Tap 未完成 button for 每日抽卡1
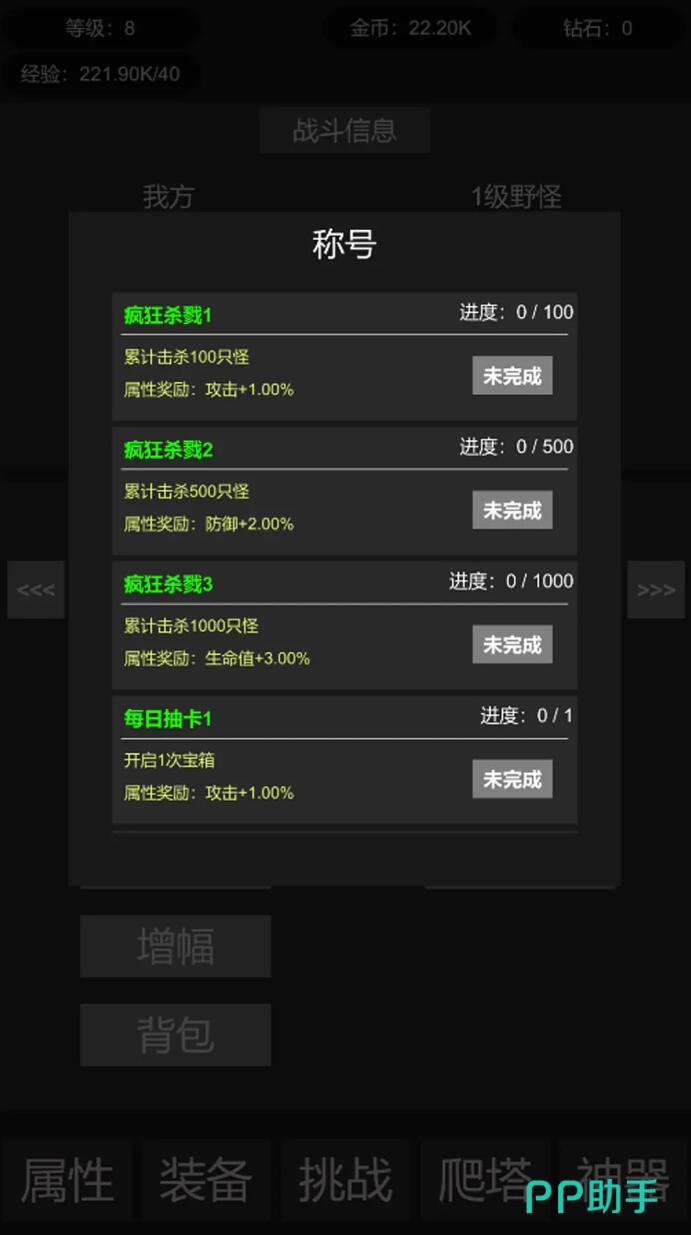 (x=512, y=779)
